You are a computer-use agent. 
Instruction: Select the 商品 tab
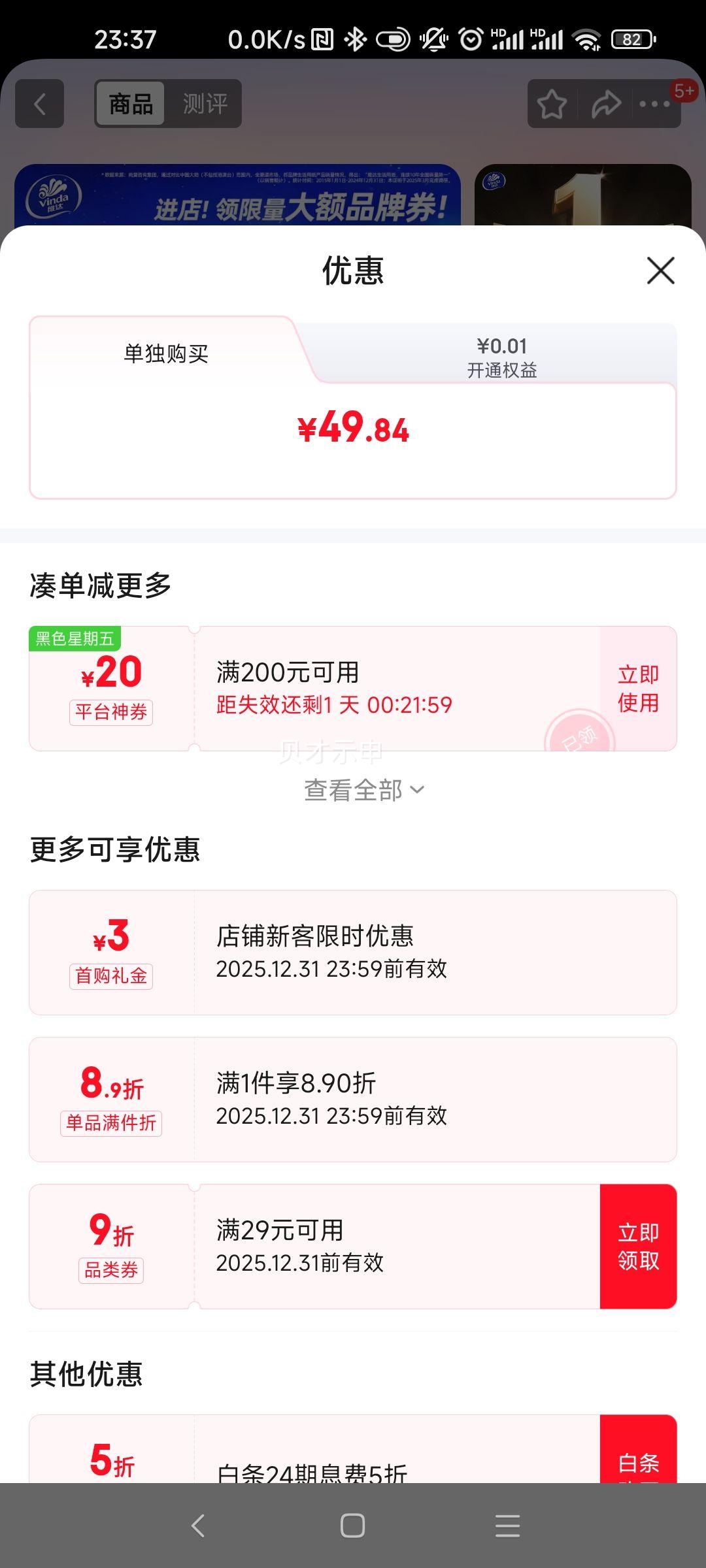pyautogui.click(x=129, y=103)
